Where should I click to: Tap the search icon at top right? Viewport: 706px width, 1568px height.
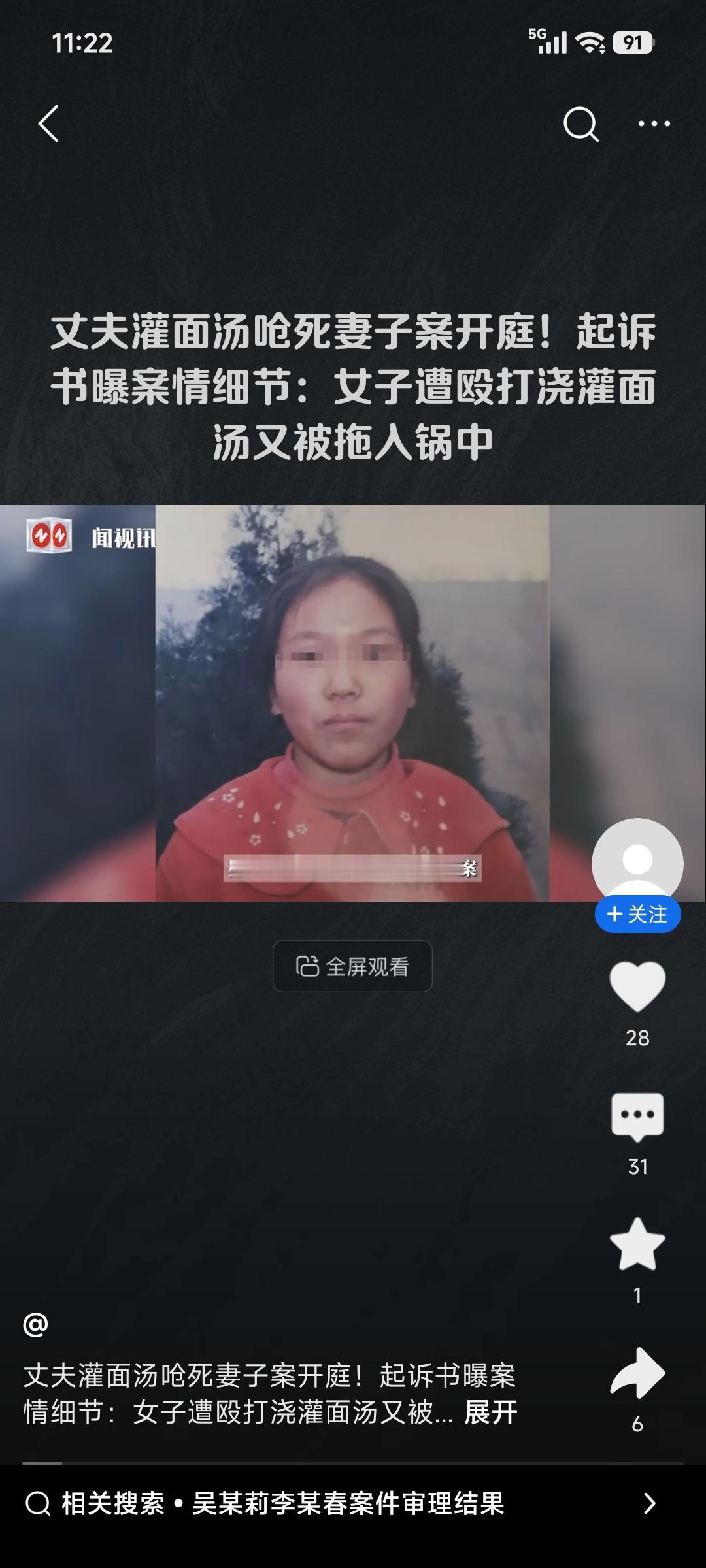580,123
